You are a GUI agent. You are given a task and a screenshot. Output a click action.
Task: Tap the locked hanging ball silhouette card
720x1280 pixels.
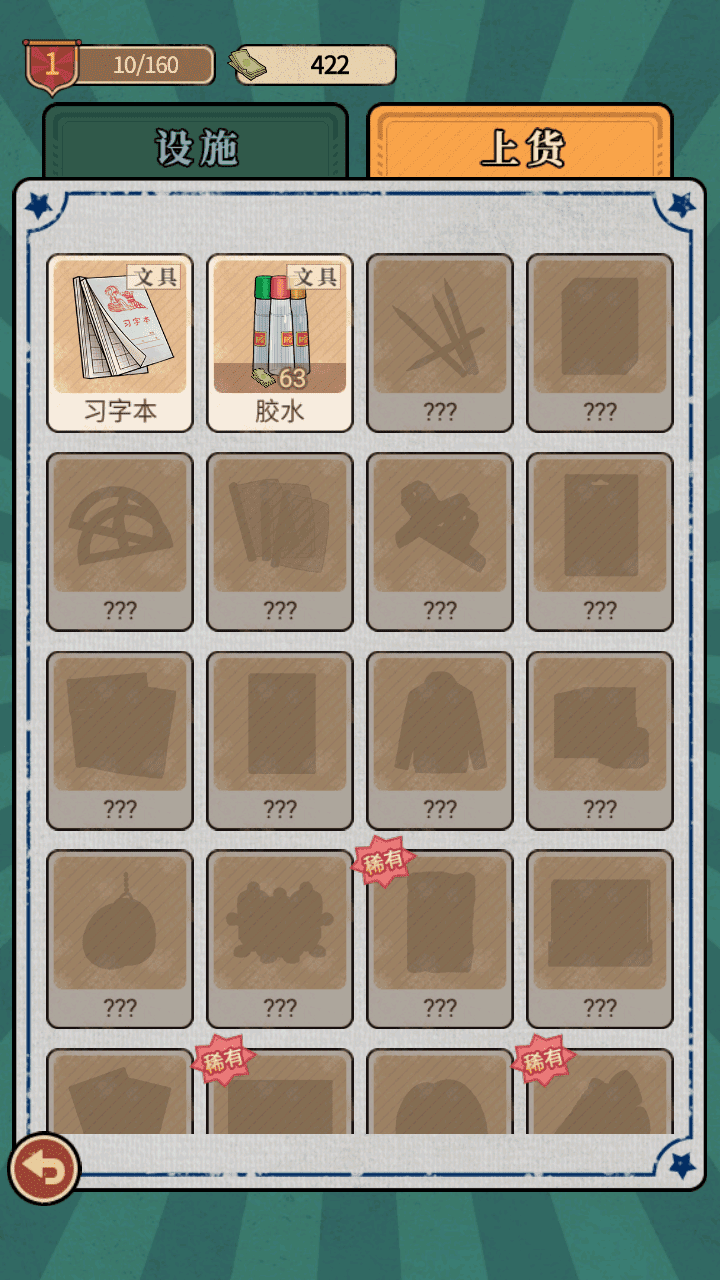(x=120, y=938)
